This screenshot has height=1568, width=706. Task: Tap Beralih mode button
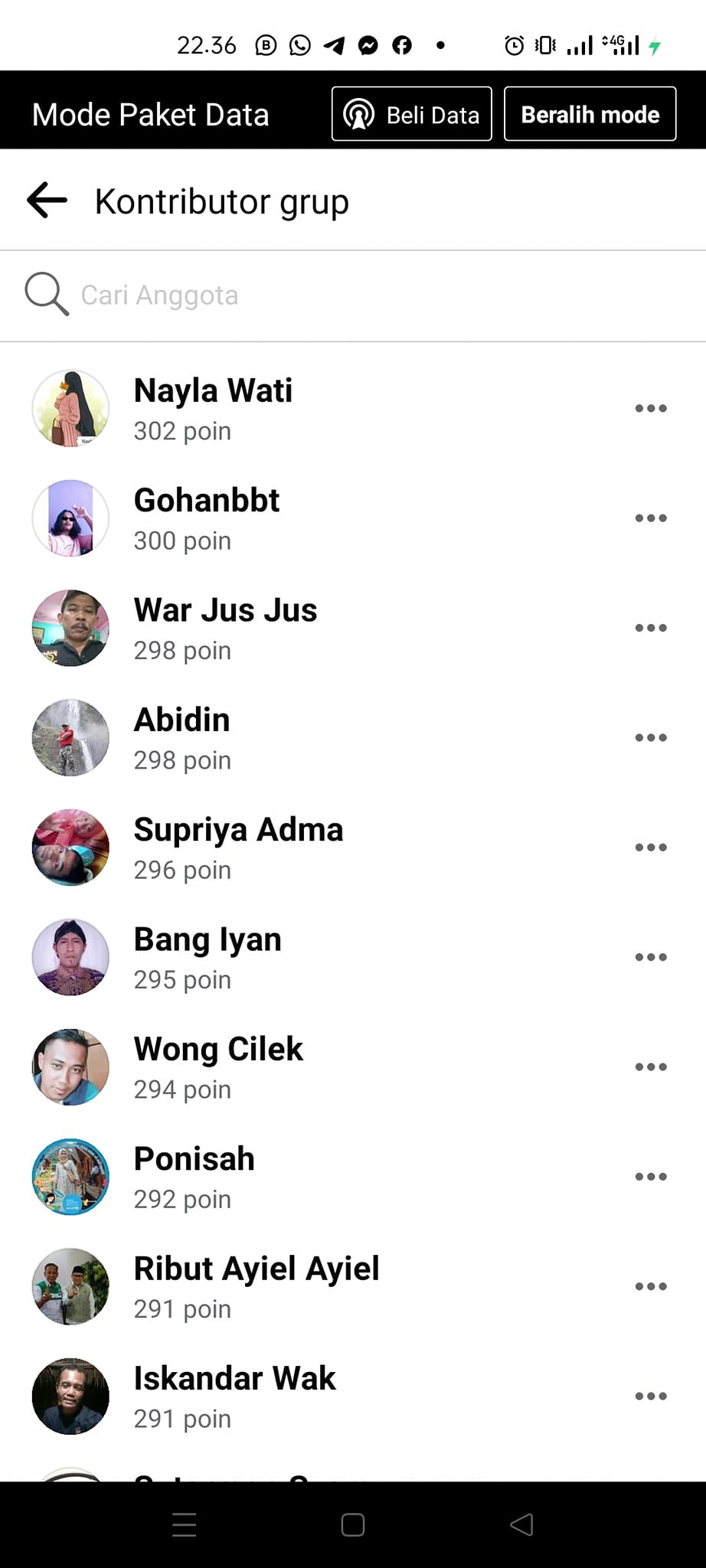pos(590,115)
